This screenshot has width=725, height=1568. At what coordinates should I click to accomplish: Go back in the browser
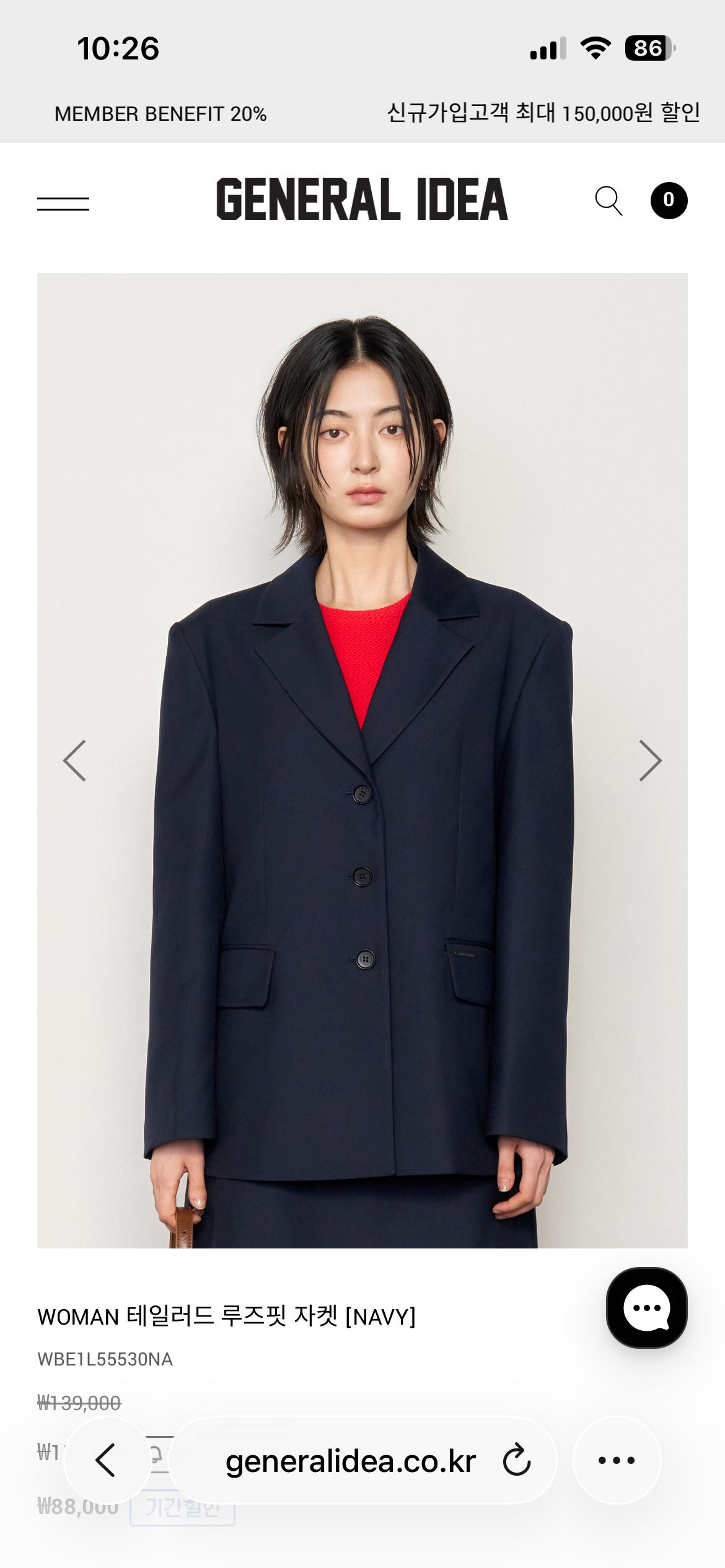click(106, 1460)
